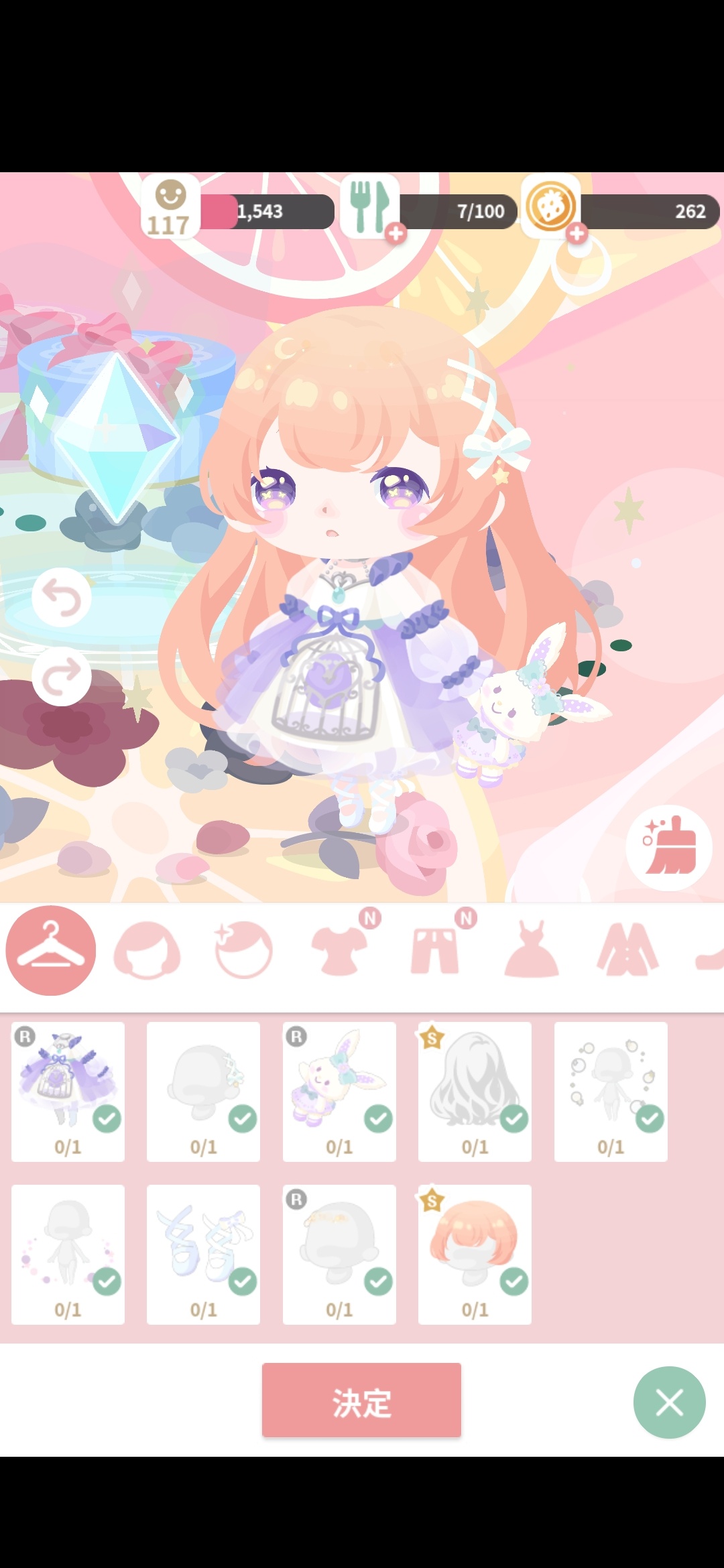Undo the last outfit change
This screenshot has width=724, height=1568.
[x=62, y=597]
